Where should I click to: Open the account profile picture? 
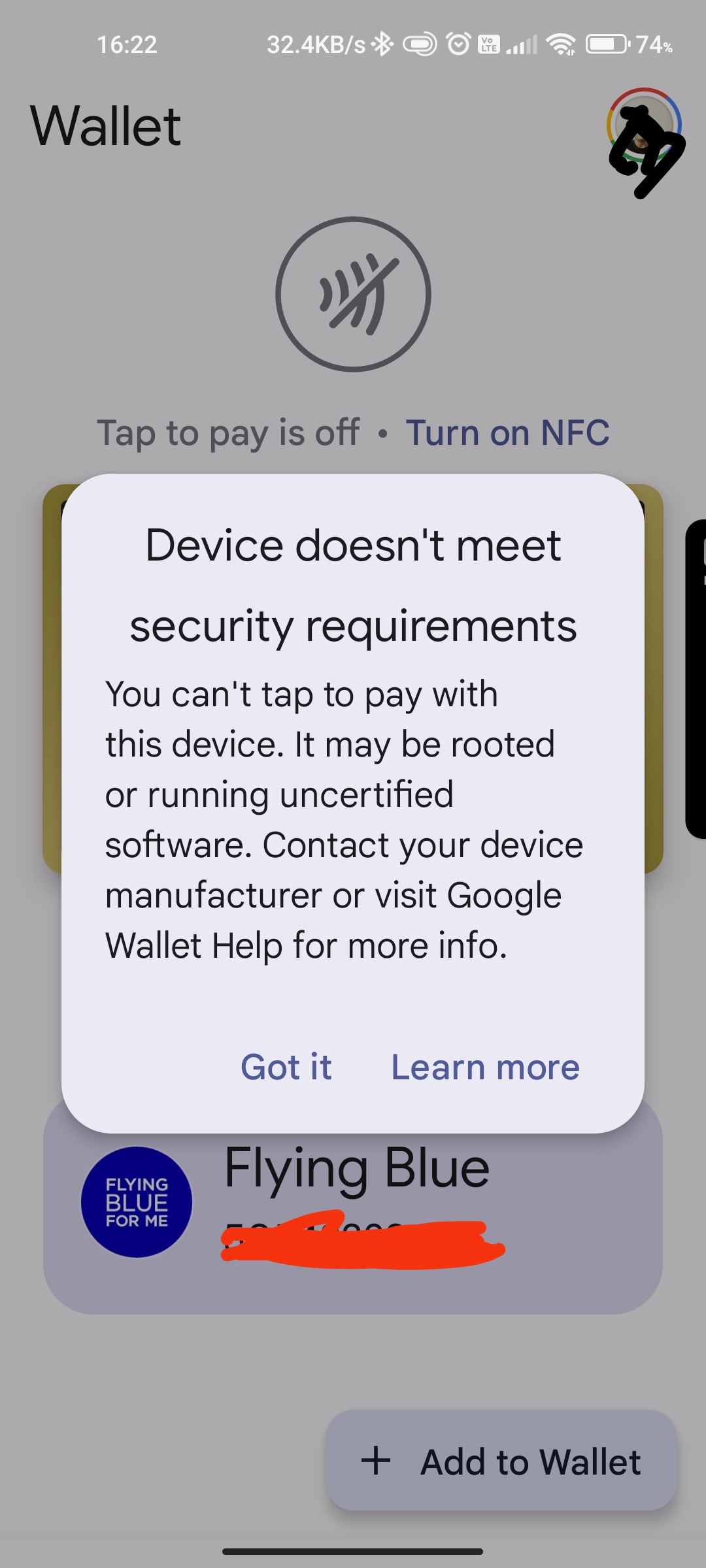click(x=644, y=125)
